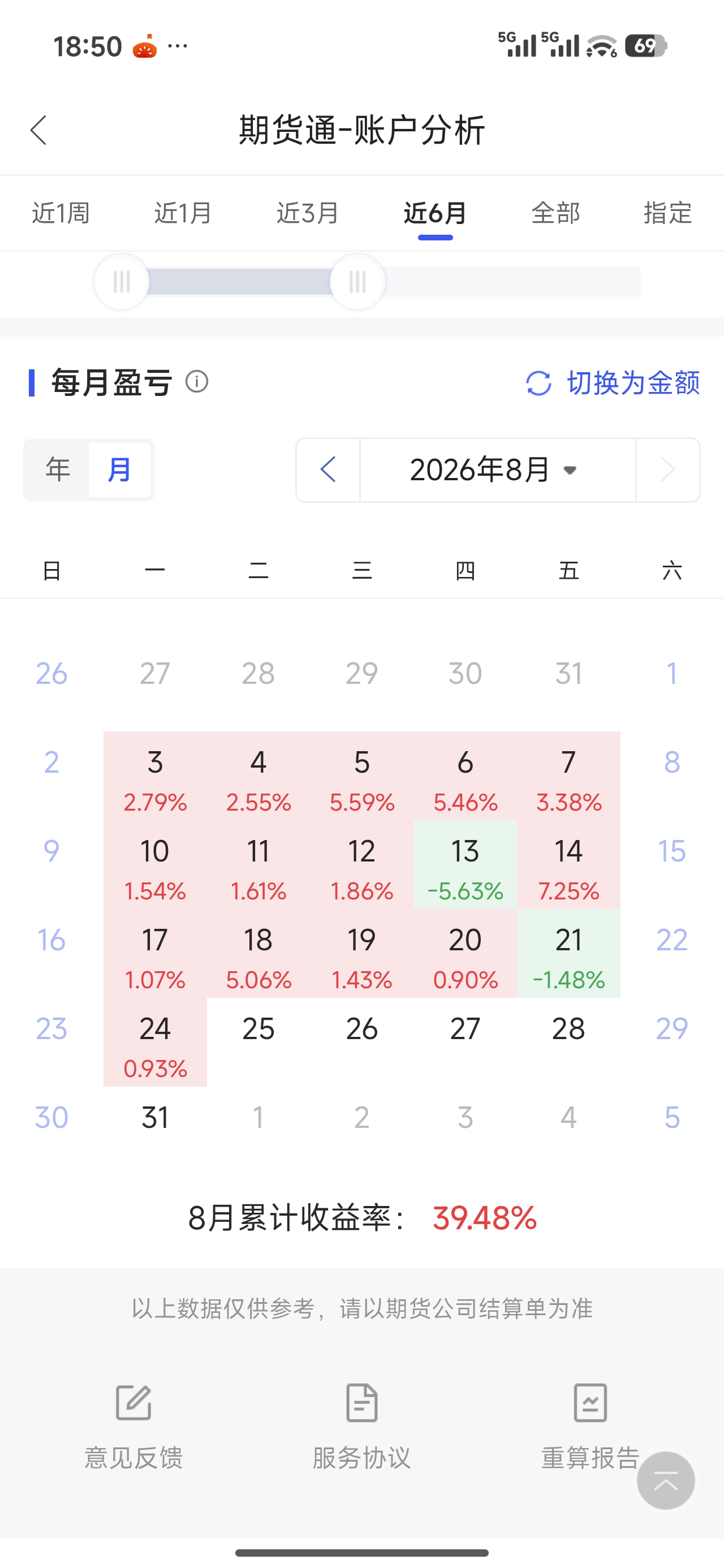
Task: Open the 指定 custom range tab
Action: (x=668, y=213)
